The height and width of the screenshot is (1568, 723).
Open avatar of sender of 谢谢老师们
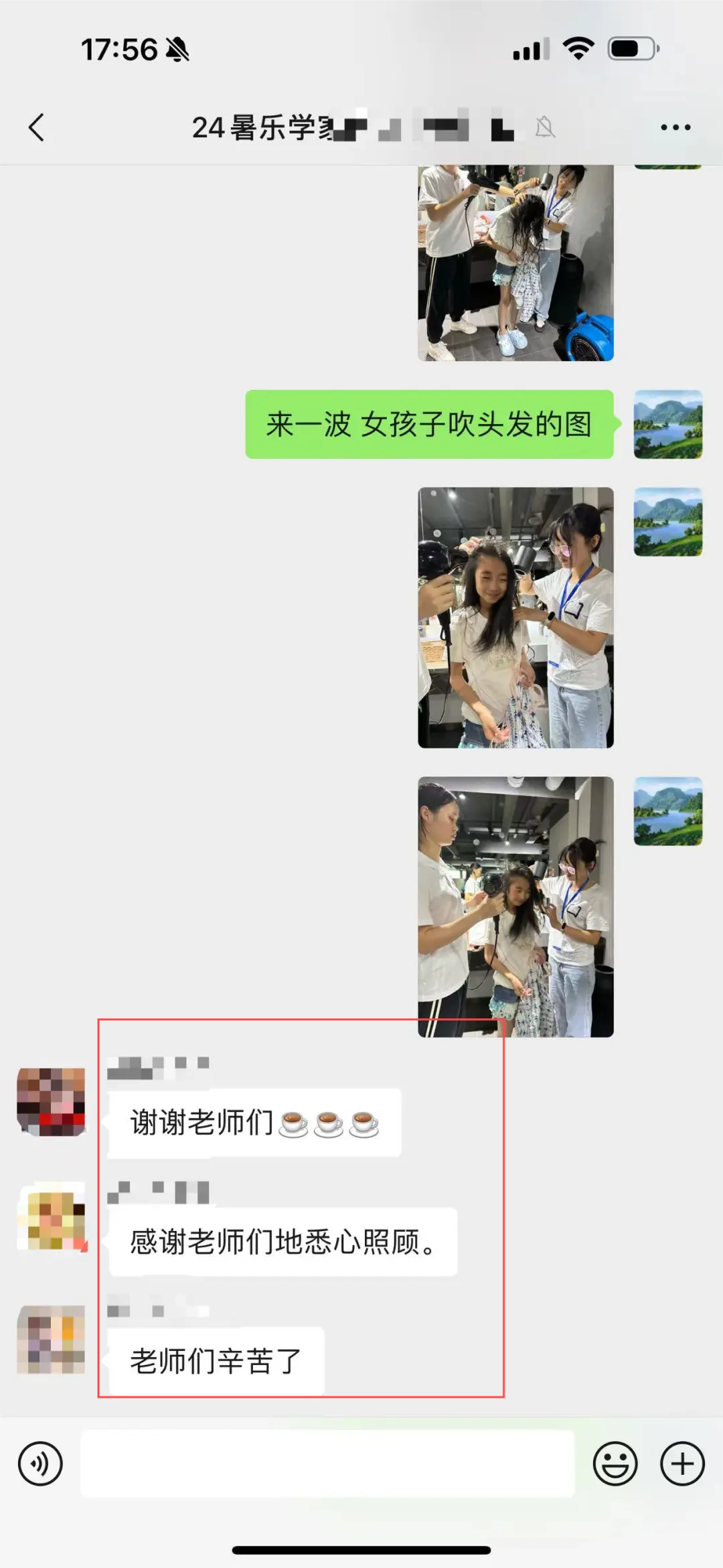click(52, 1102)
